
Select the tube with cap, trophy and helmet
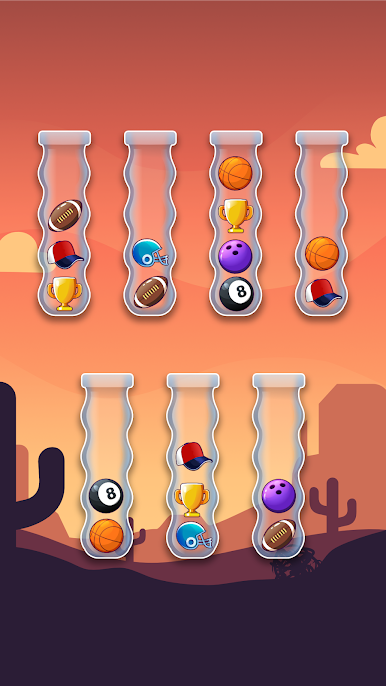[193, 466]
